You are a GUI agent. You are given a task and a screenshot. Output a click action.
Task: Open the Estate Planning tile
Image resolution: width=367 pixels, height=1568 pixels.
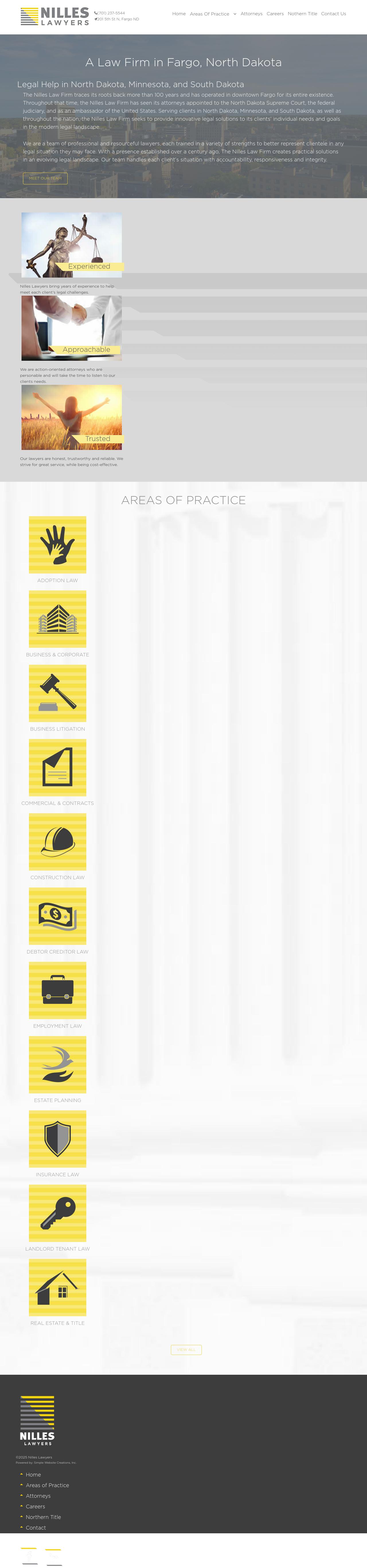(x=57, y=1065)
